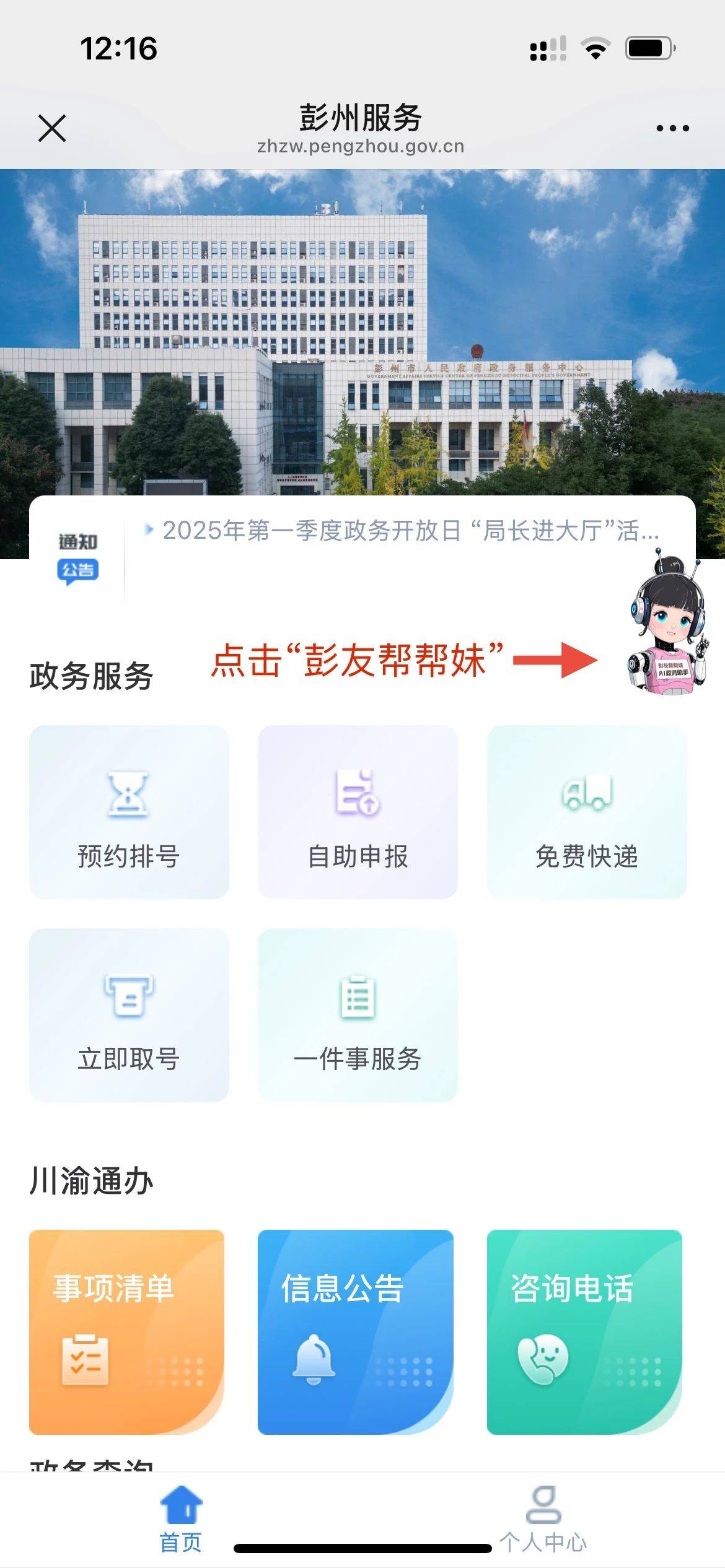Viewport: 725px width, 1568px height.
Task: Open 立即取号 service
Action: 129,1014
